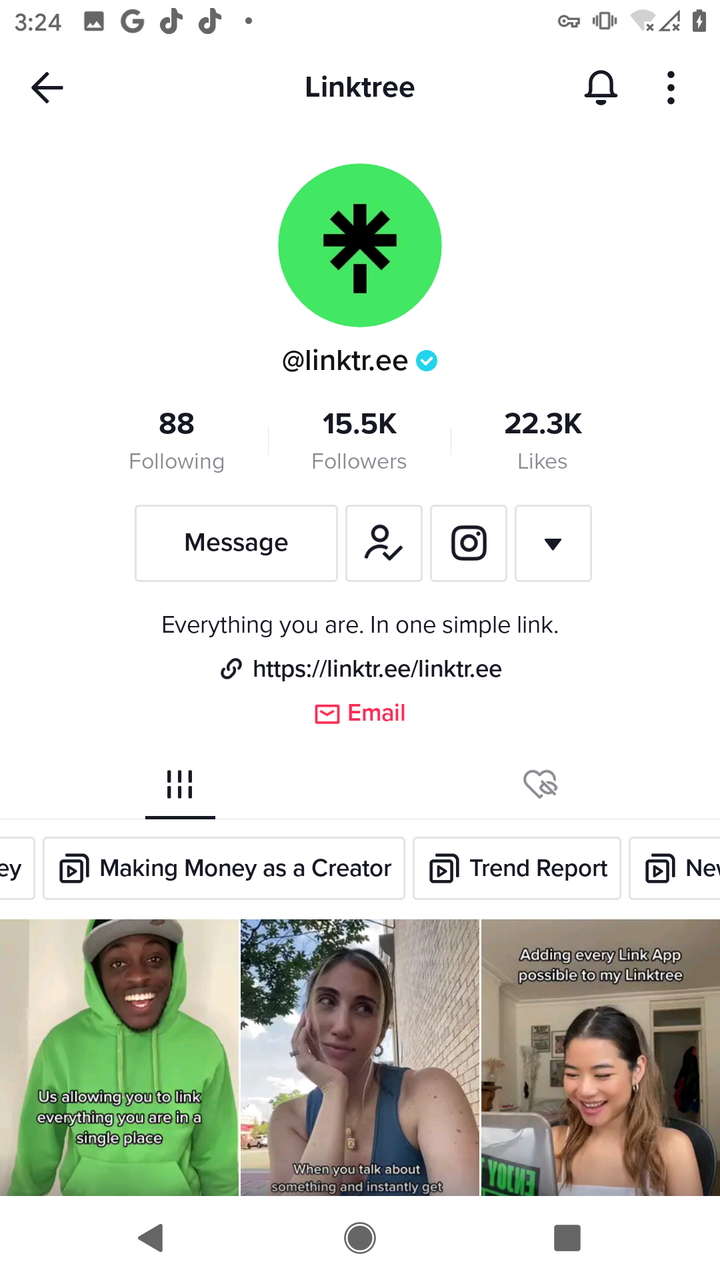The height and width of the screenshot is (1280, 720).
Task: Open the three-dot overflow menu
Action: click(671, 88)
